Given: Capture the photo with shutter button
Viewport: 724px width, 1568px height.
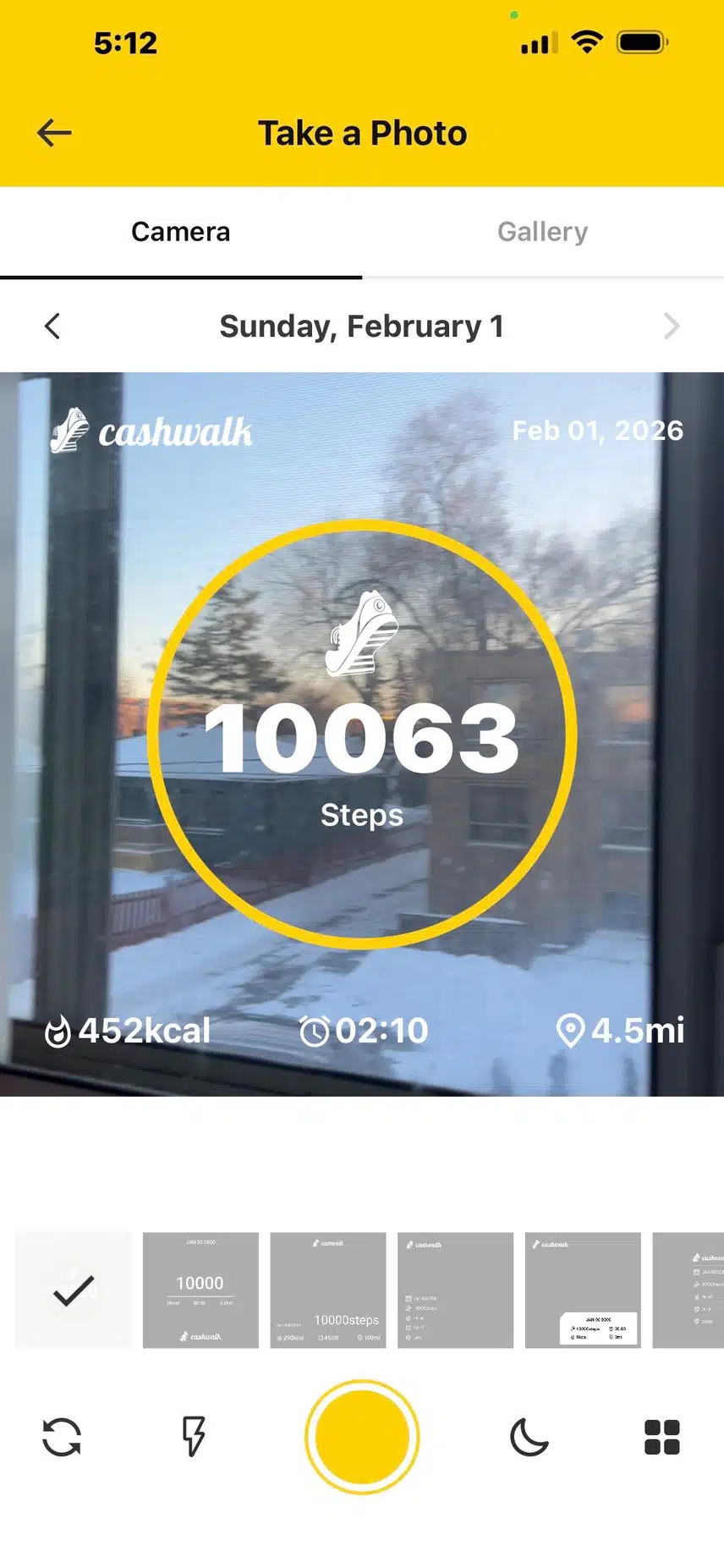Looking at the screenshot, I should pos(362,1437).
